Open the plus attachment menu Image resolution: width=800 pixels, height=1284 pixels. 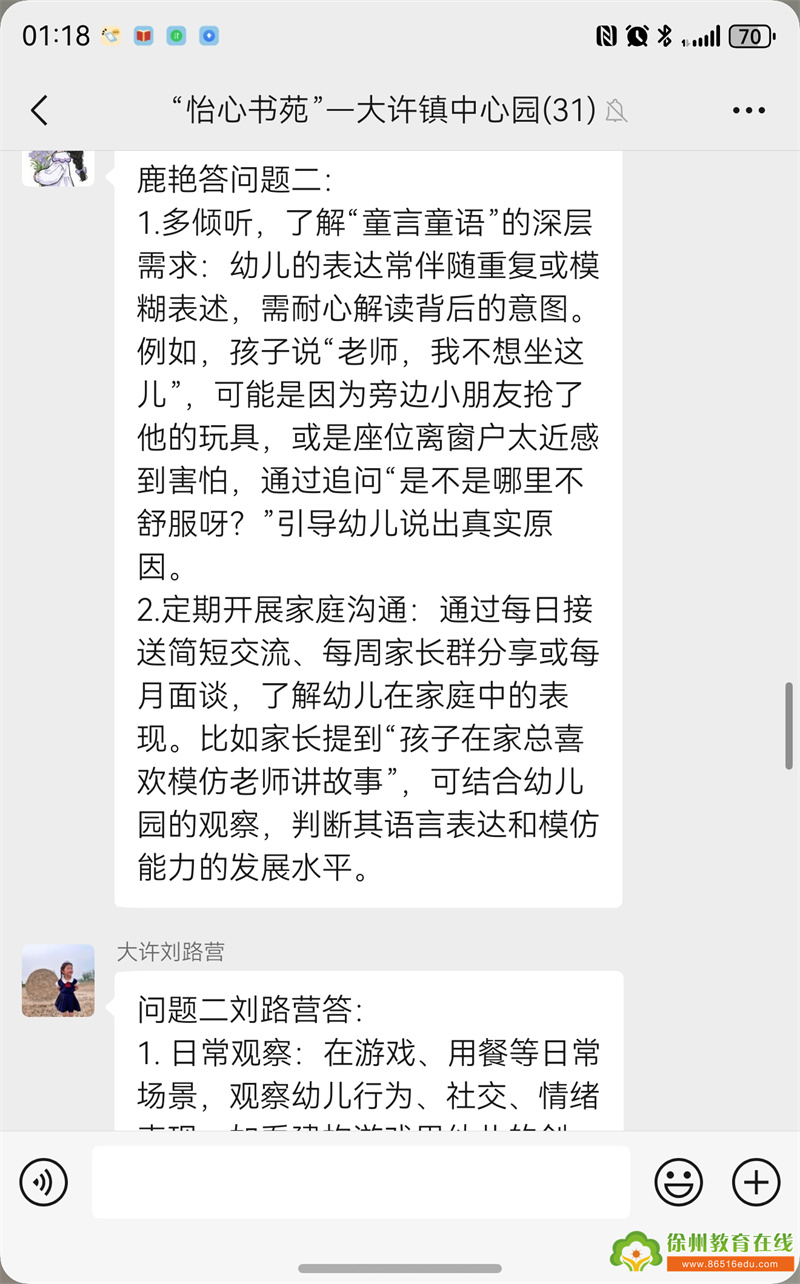click(x=756, y=1183)
